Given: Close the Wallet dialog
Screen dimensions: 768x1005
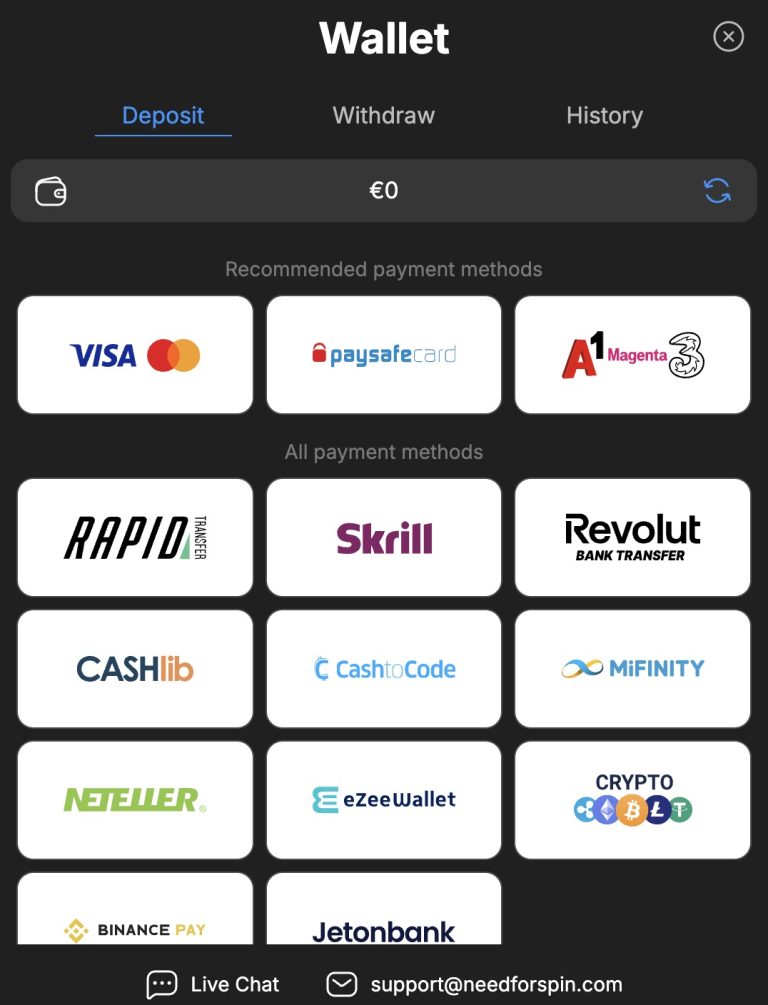Looking at the screenshot, I should point(728,37).
